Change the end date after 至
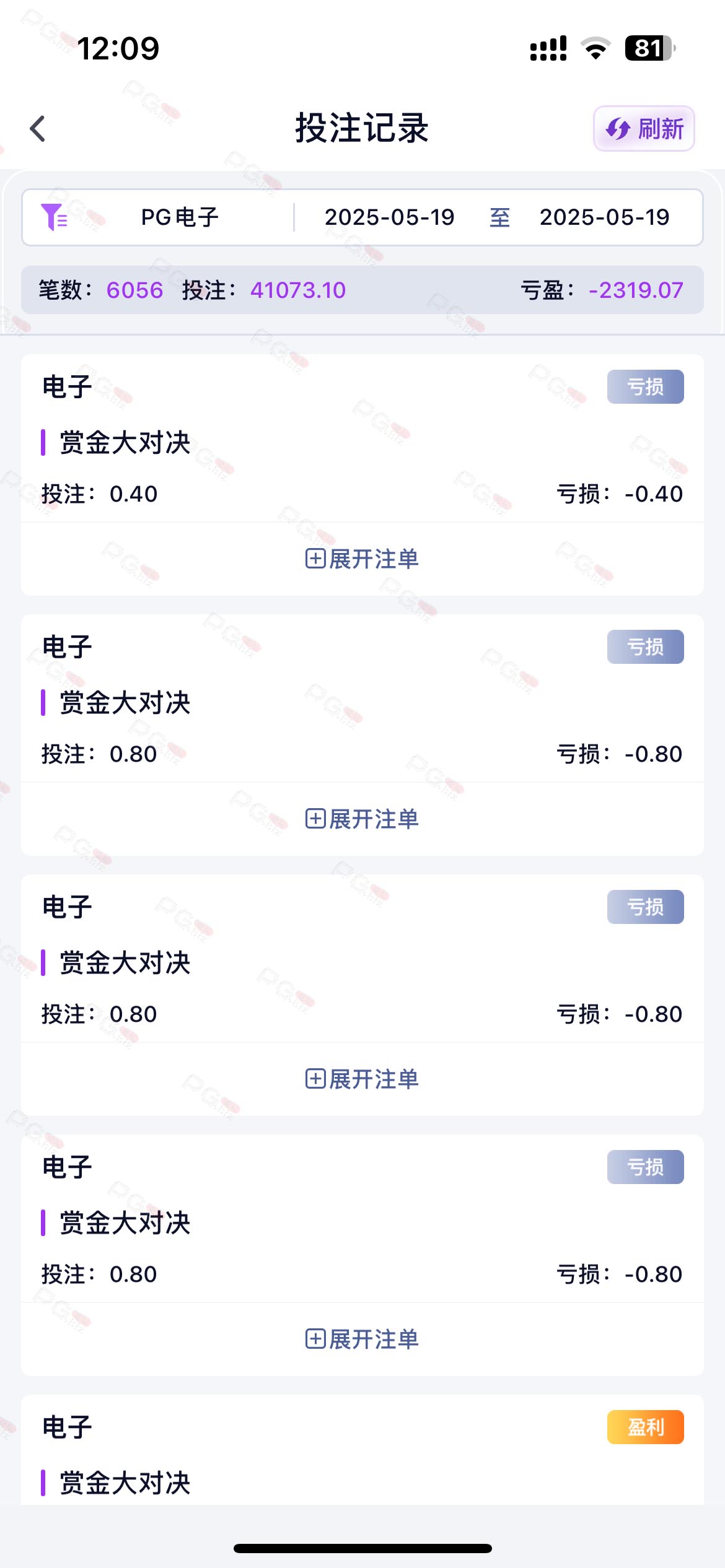 (604, 217)
